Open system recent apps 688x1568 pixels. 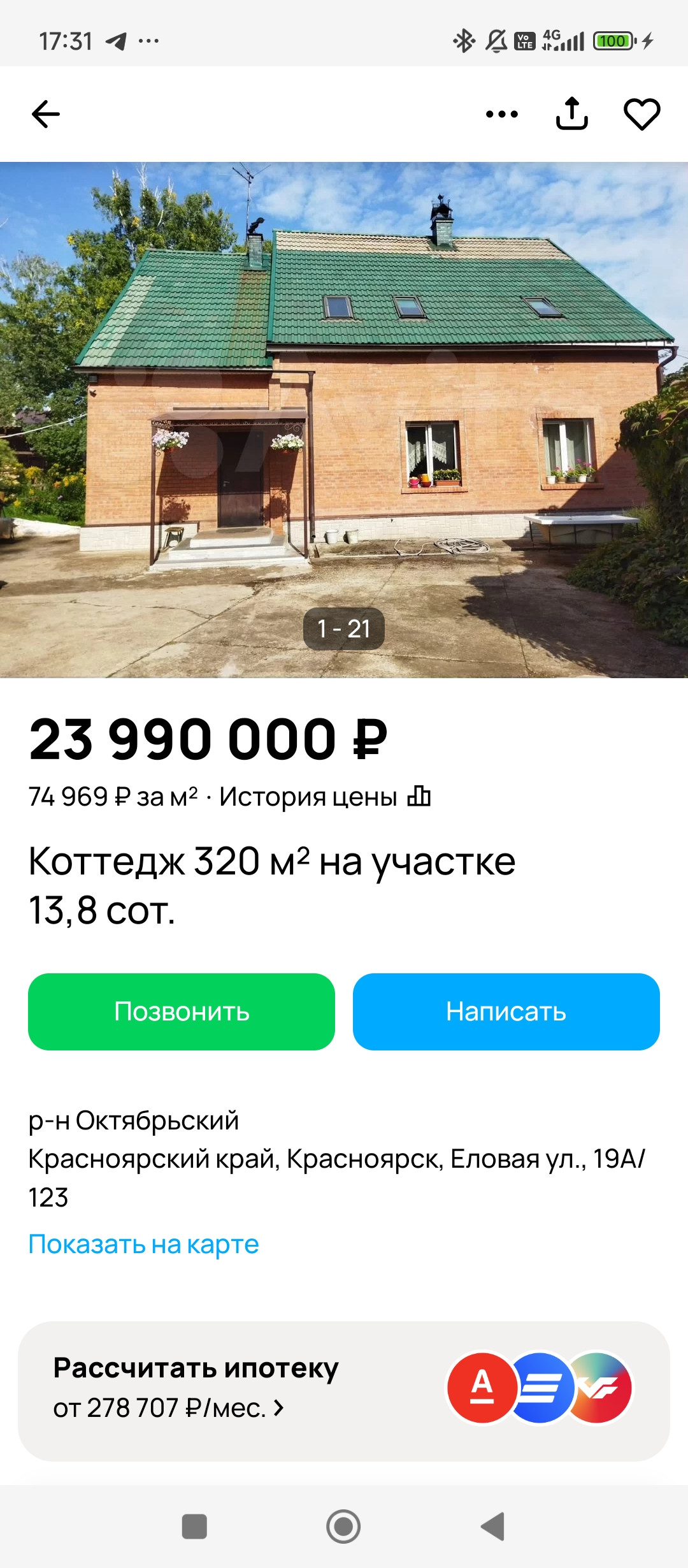194,1527
